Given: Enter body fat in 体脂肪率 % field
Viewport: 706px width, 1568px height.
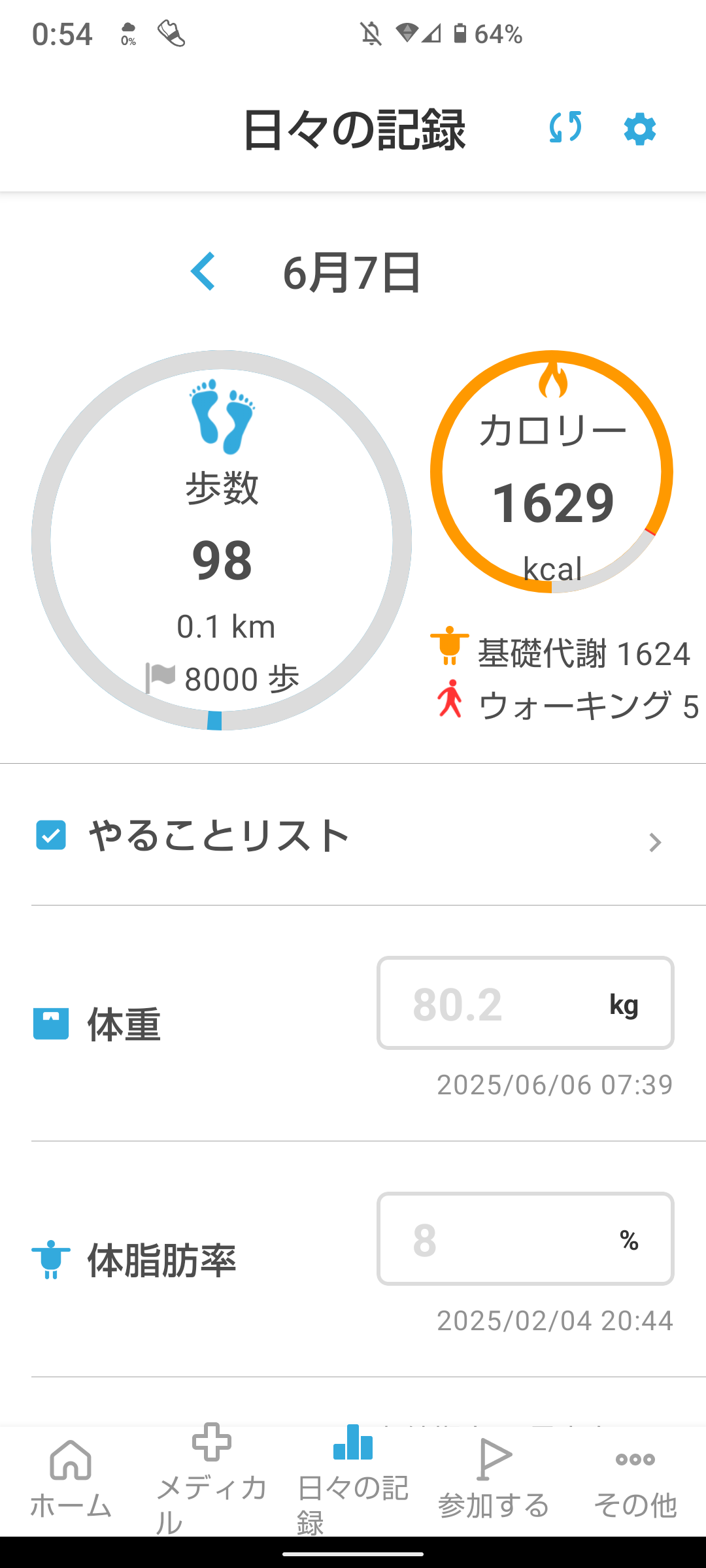Looking at the screenshot, I should point(526,1239).
